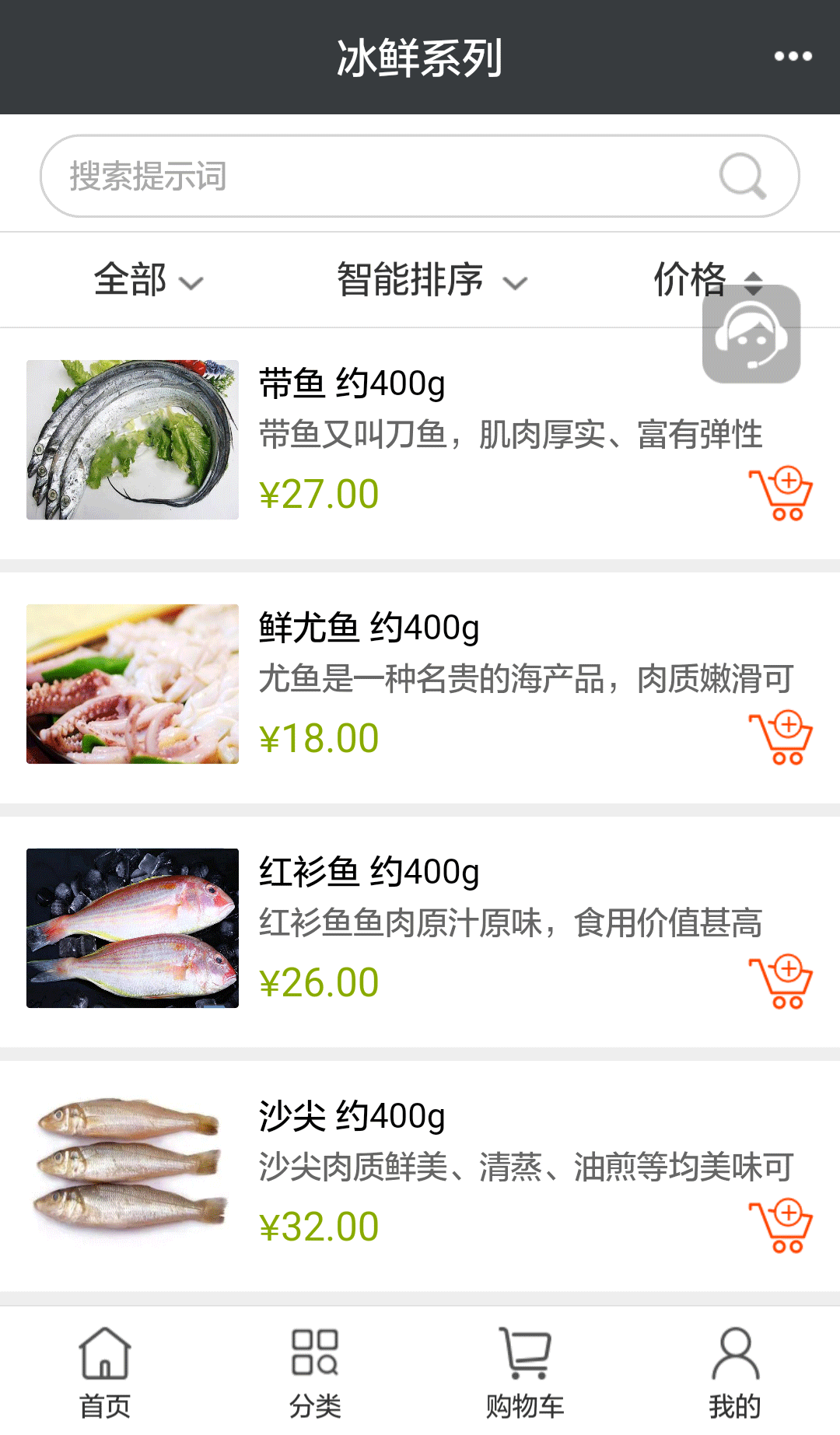This screenshot has width=840, height=1435.
Task: Click the ¥18.00 price of 鲜尤鱼
Action: (x=320, y=736)
